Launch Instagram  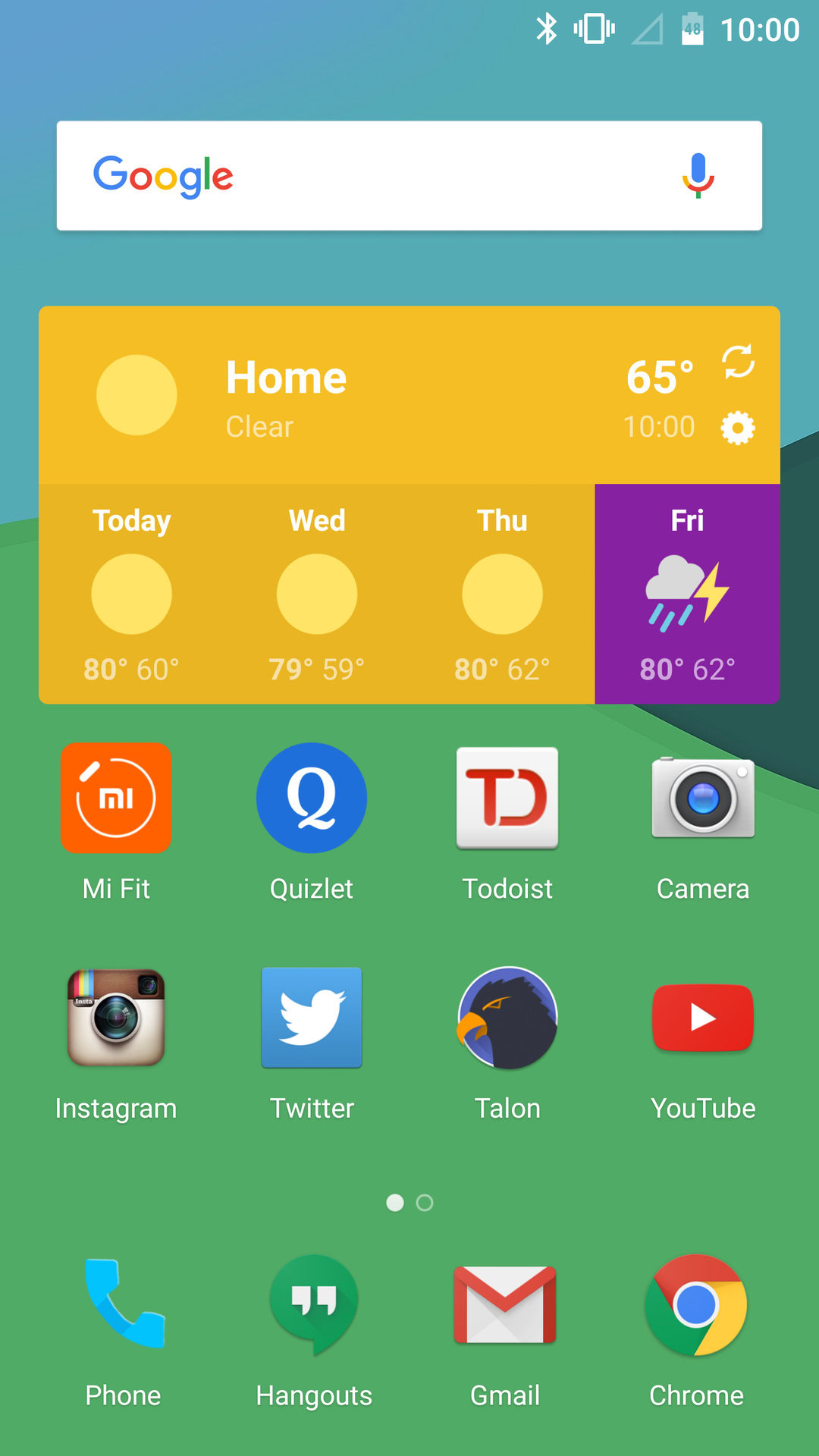point(116,1018)
